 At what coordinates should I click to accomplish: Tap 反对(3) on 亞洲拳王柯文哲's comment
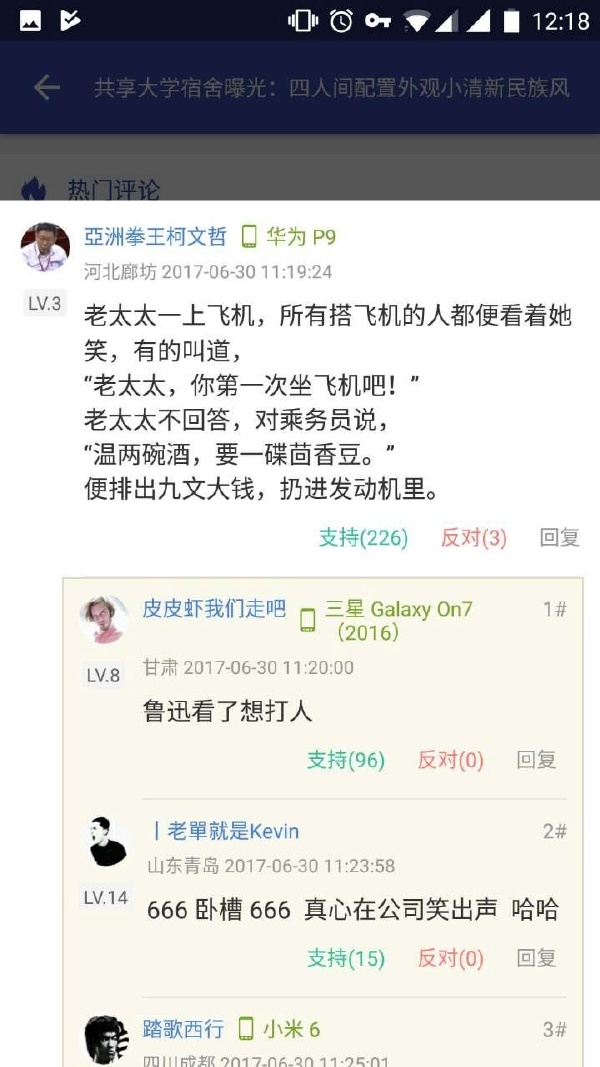coord(473,538)
